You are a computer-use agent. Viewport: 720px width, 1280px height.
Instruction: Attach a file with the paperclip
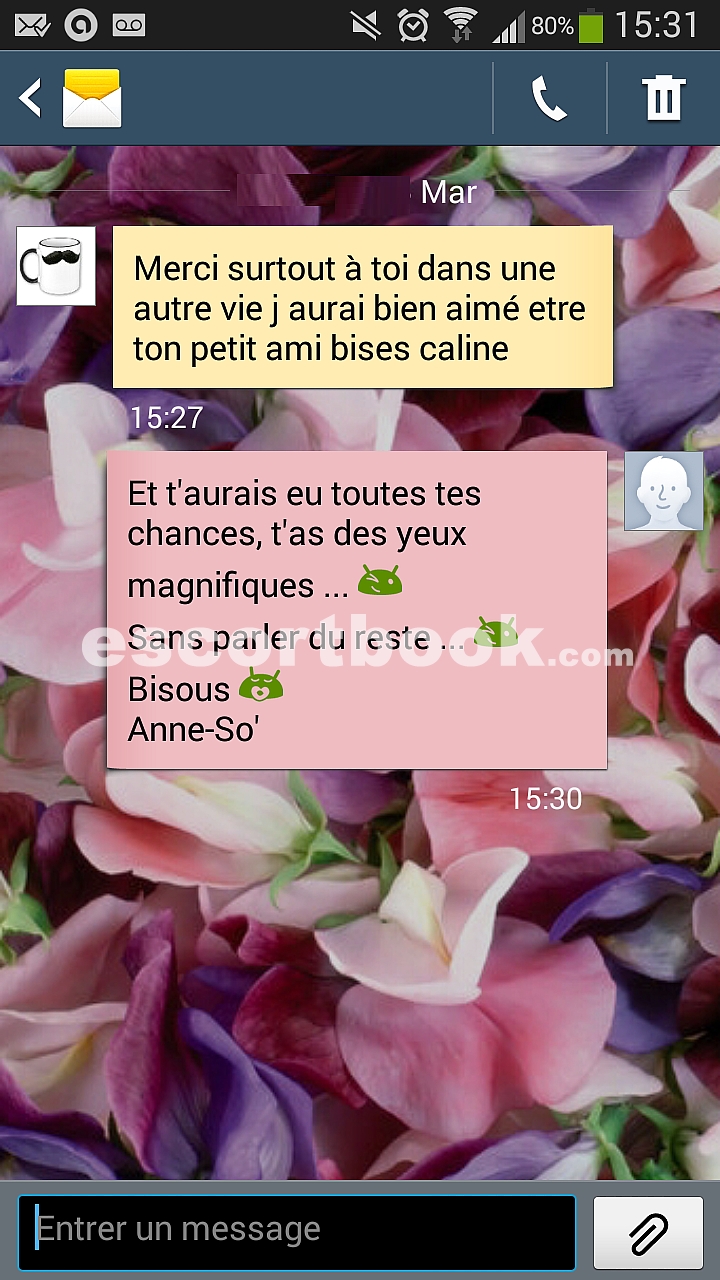point(648,1232)
